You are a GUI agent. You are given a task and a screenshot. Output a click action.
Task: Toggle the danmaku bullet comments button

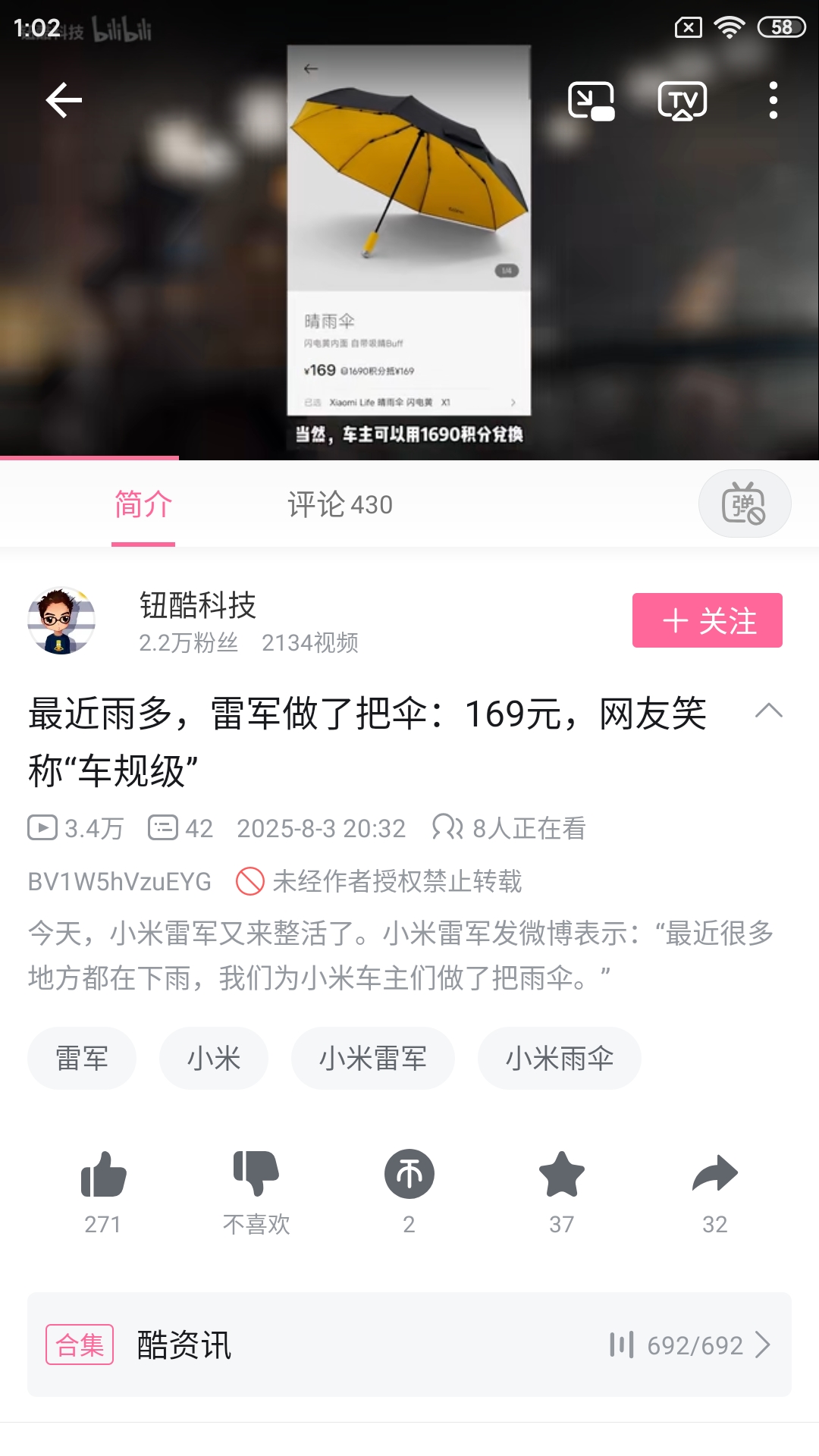point(744,504)
